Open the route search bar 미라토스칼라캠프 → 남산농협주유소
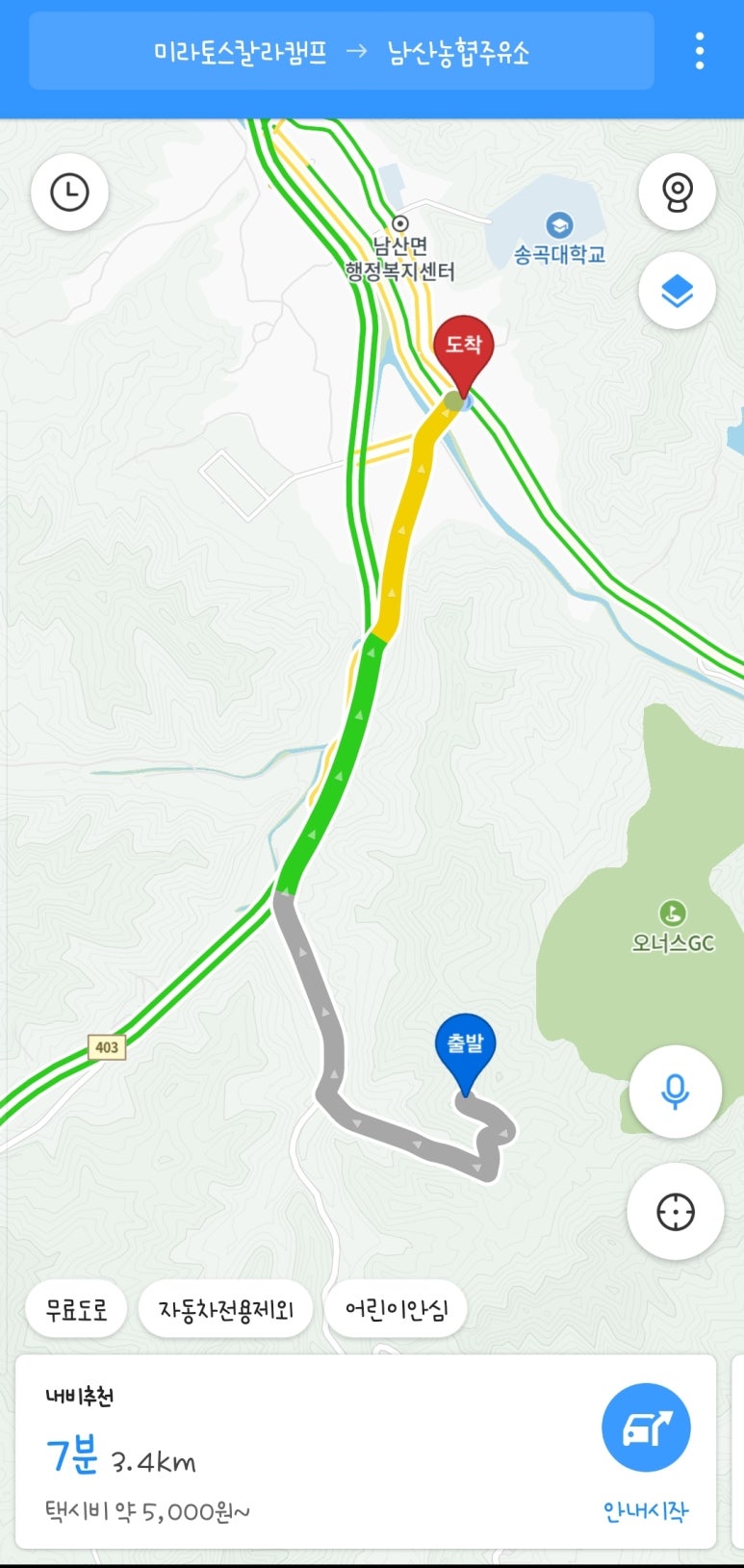This screenshot has height=1568, width=744. [x=341, y=52]
